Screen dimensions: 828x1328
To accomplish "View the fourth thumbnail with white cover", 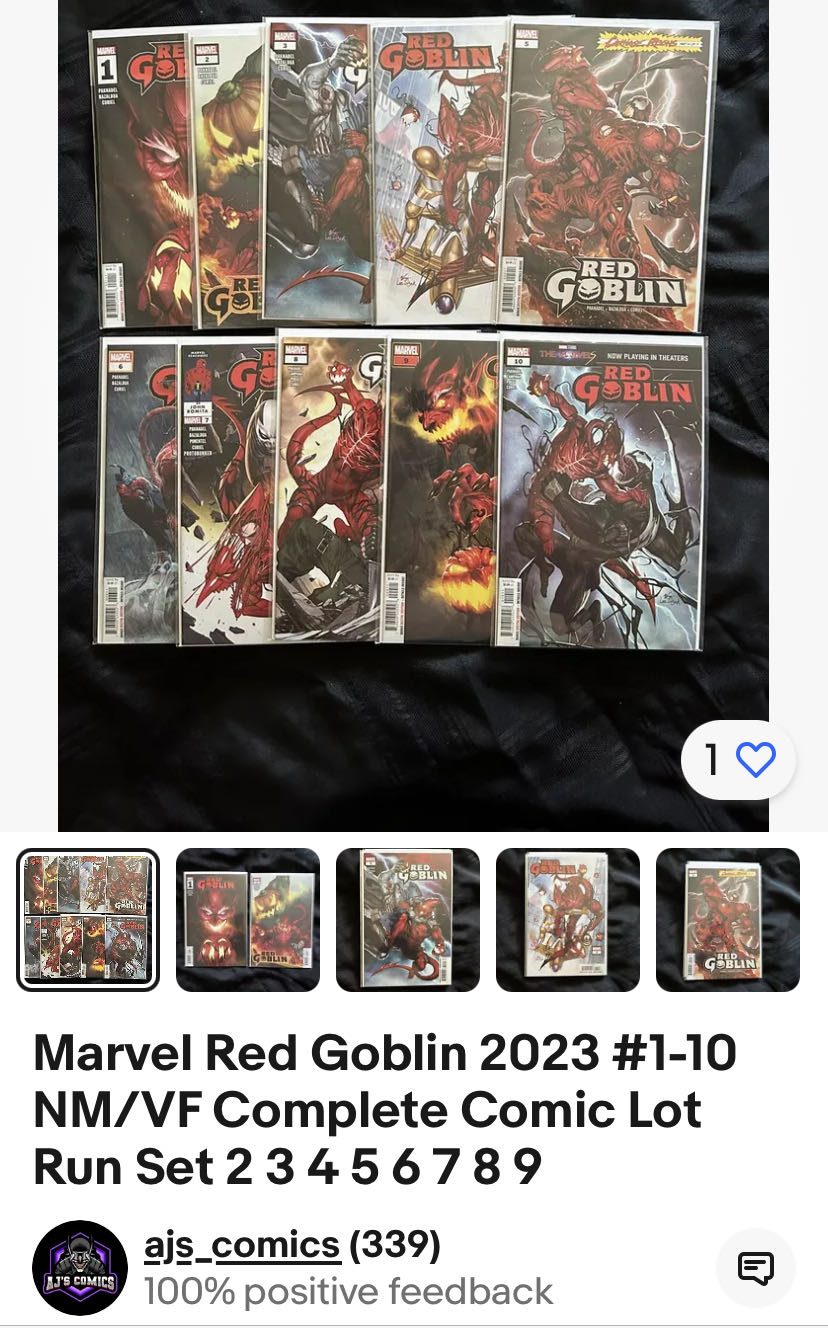I will [x=568, y=919].
